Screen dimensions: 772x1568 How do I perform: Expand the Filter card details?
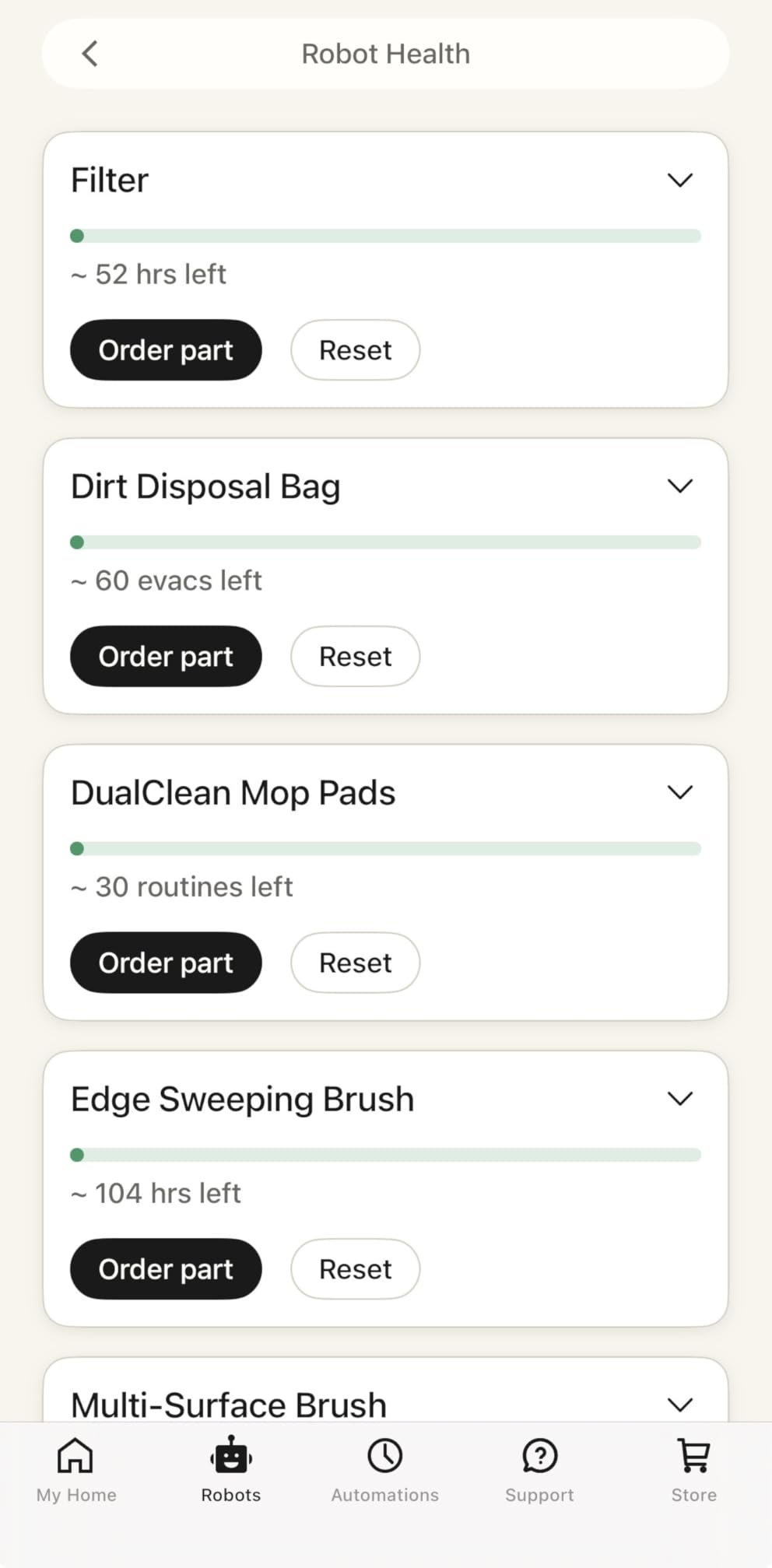(679, 180)
